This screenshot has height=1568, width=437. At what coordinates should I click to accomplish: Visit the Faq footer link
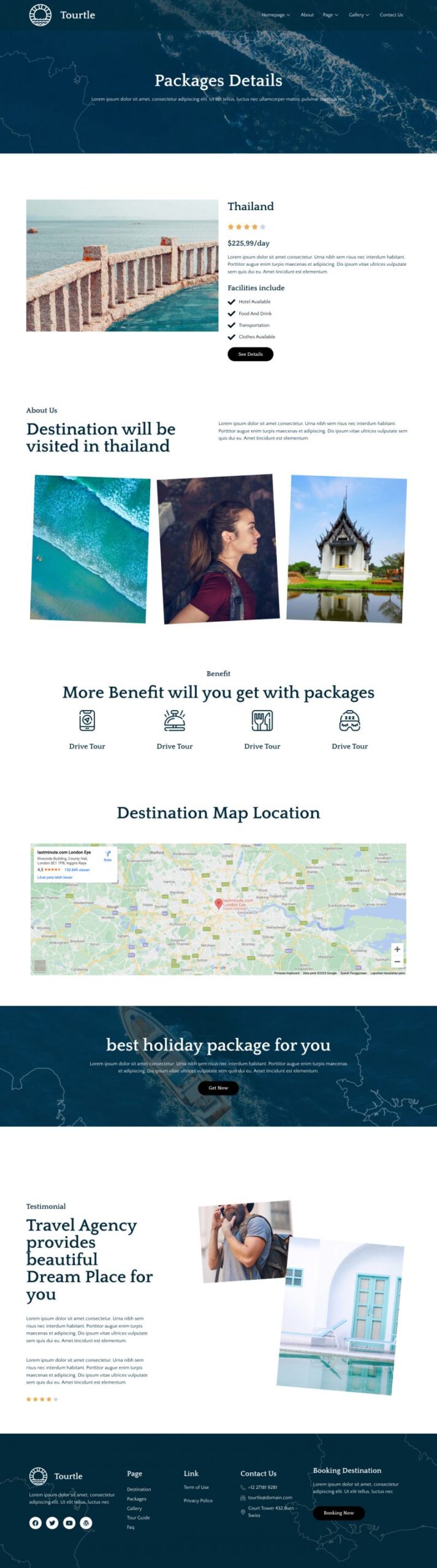[131, 1527]
